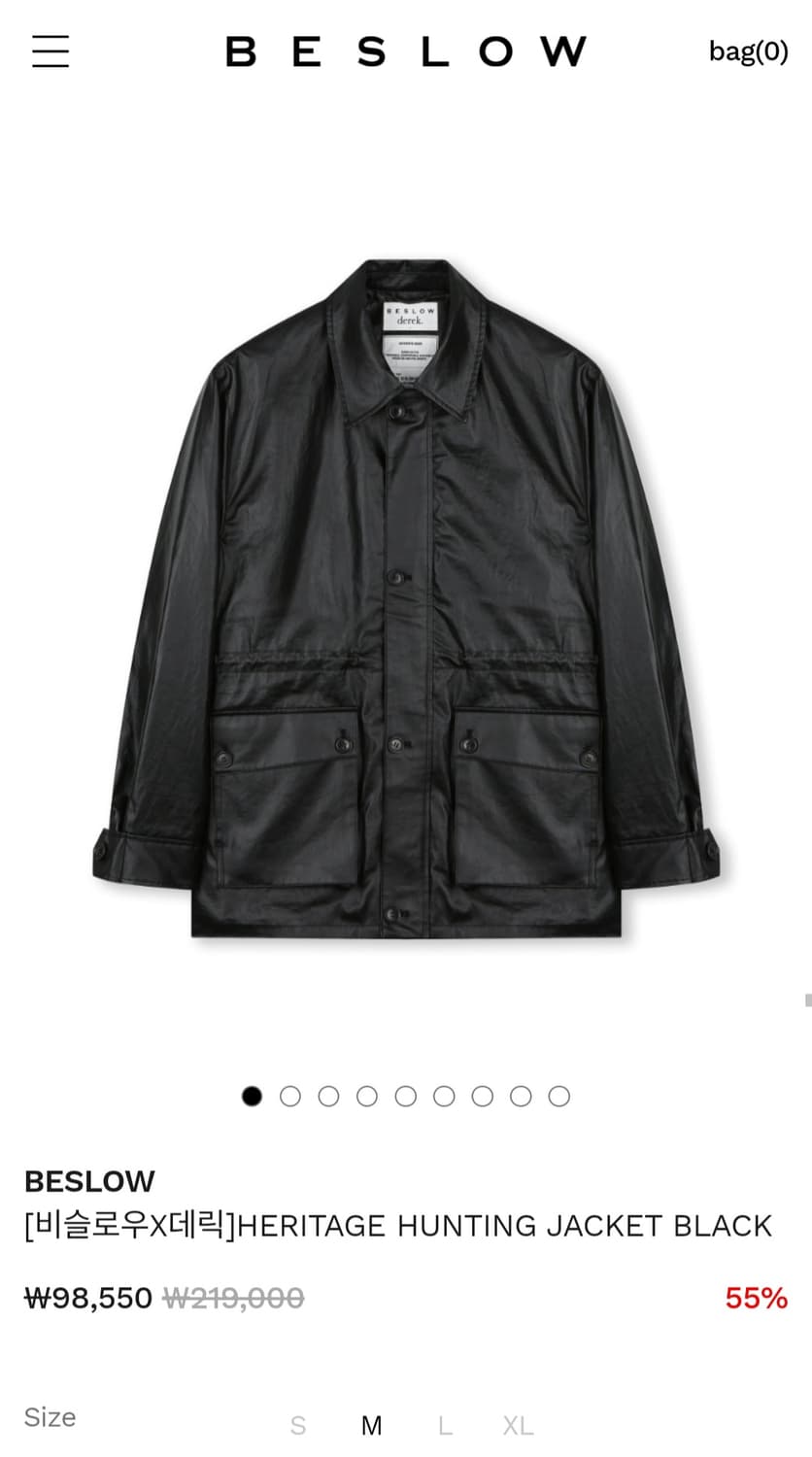Open the hamburger navigation menu
This screenshot has width=812, height=1457.
pyautogui.click(x=51, y=51)
